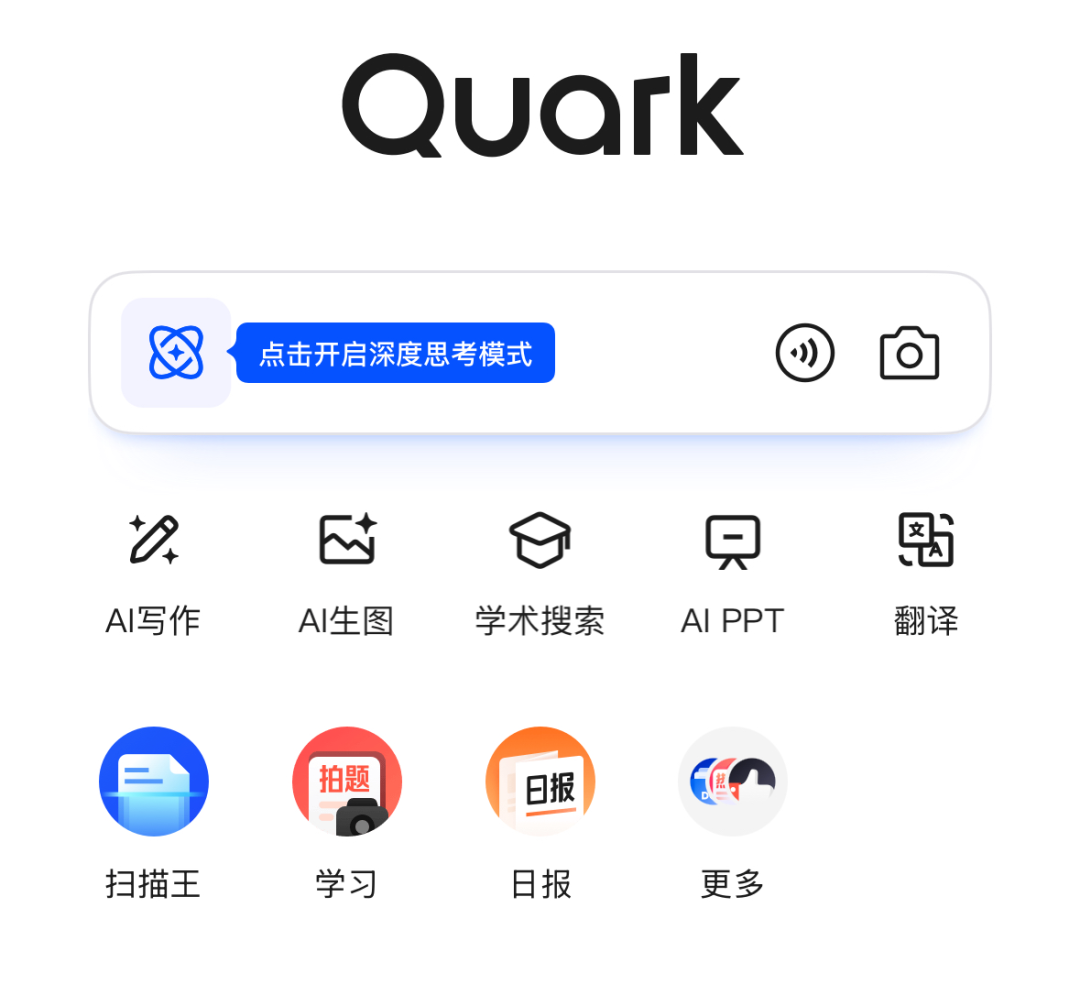Start voice search in the search bar
Viewport: 1080px width, 995px height.
click(x=805, y=353)
